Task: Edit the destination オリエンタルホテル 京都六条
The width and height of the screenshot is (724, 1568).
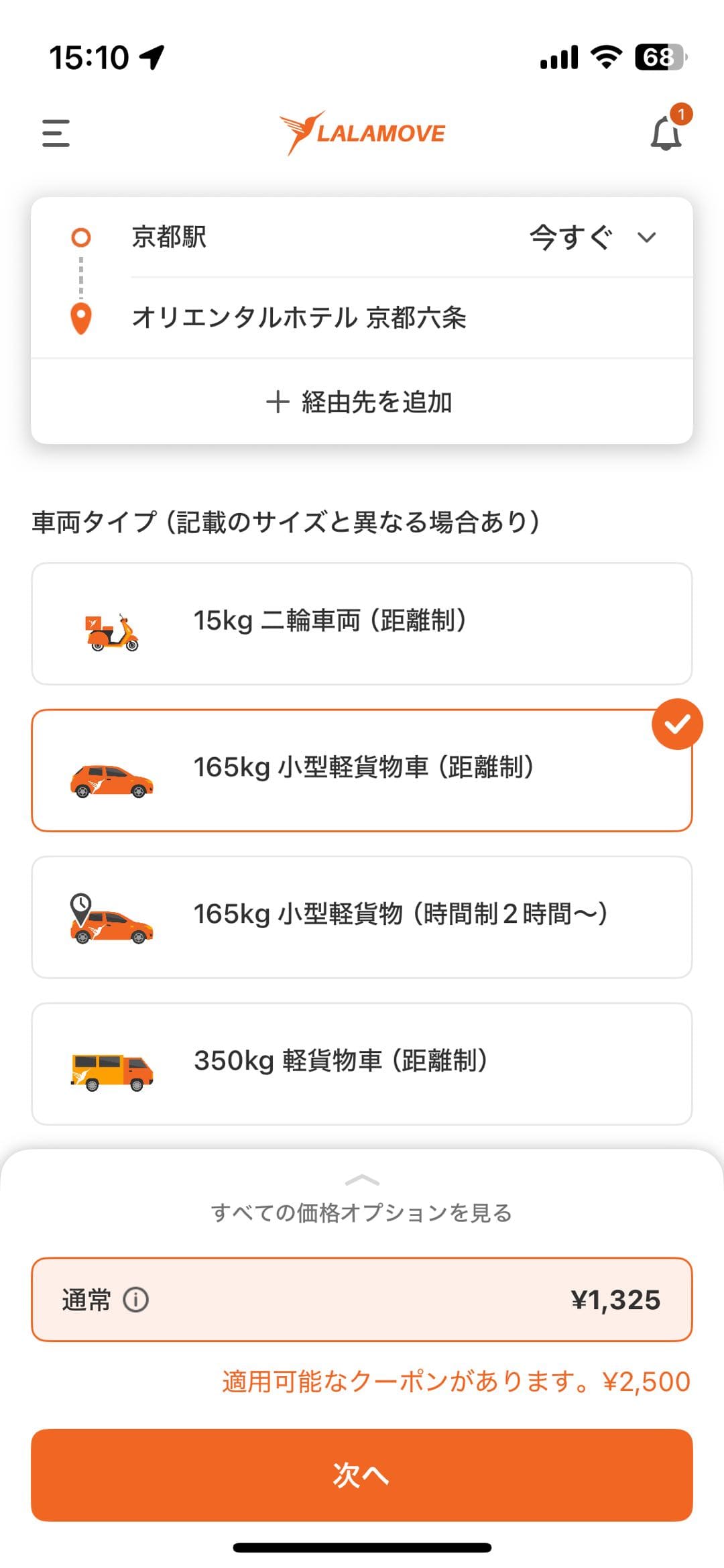Action: (x=299, y=318)
